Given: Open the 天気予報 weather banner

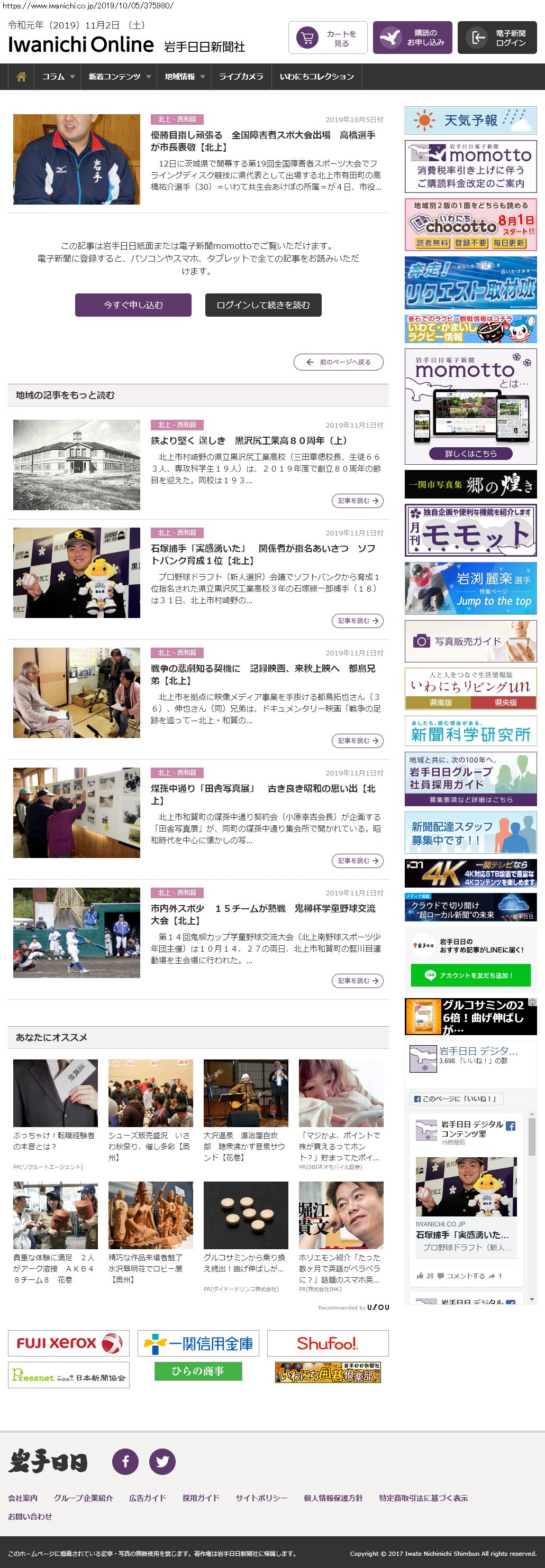Looking at the screenshot, I should tap(470, 121).
